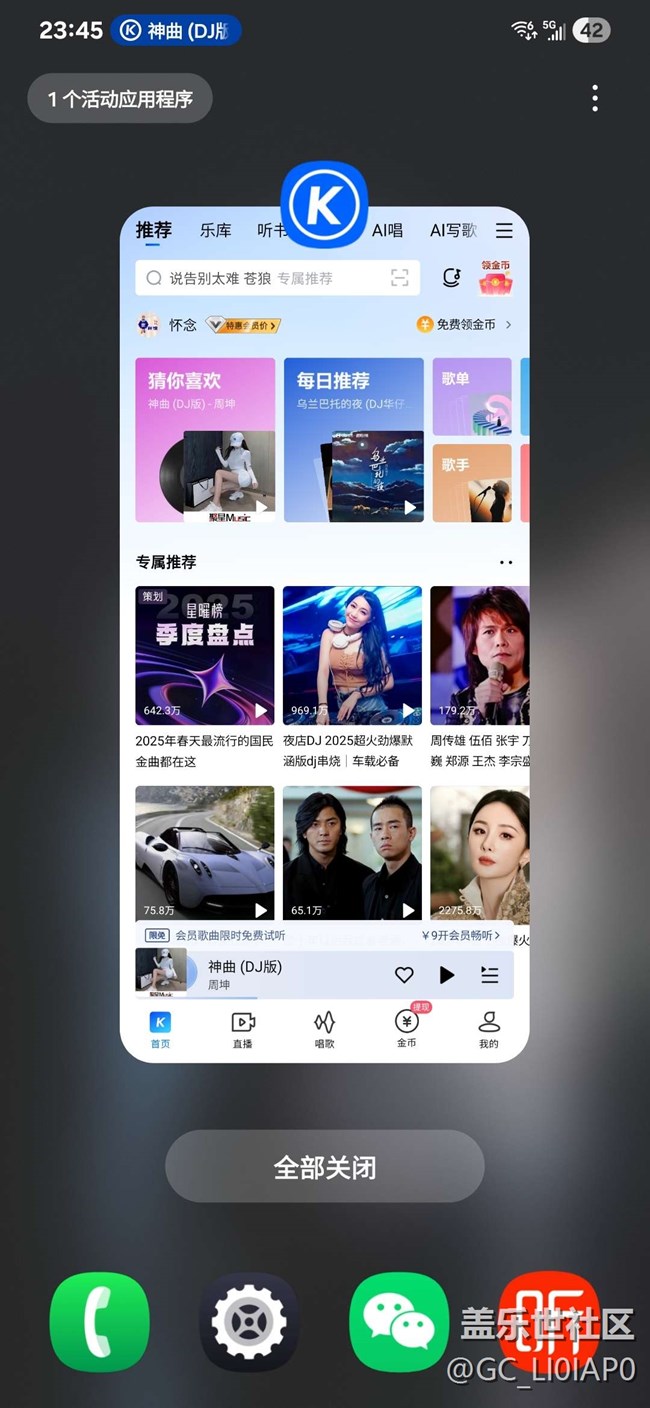650x1408 pixels.
Task: Open the Kugou music app preview card
Action: [x=324, y=640]
